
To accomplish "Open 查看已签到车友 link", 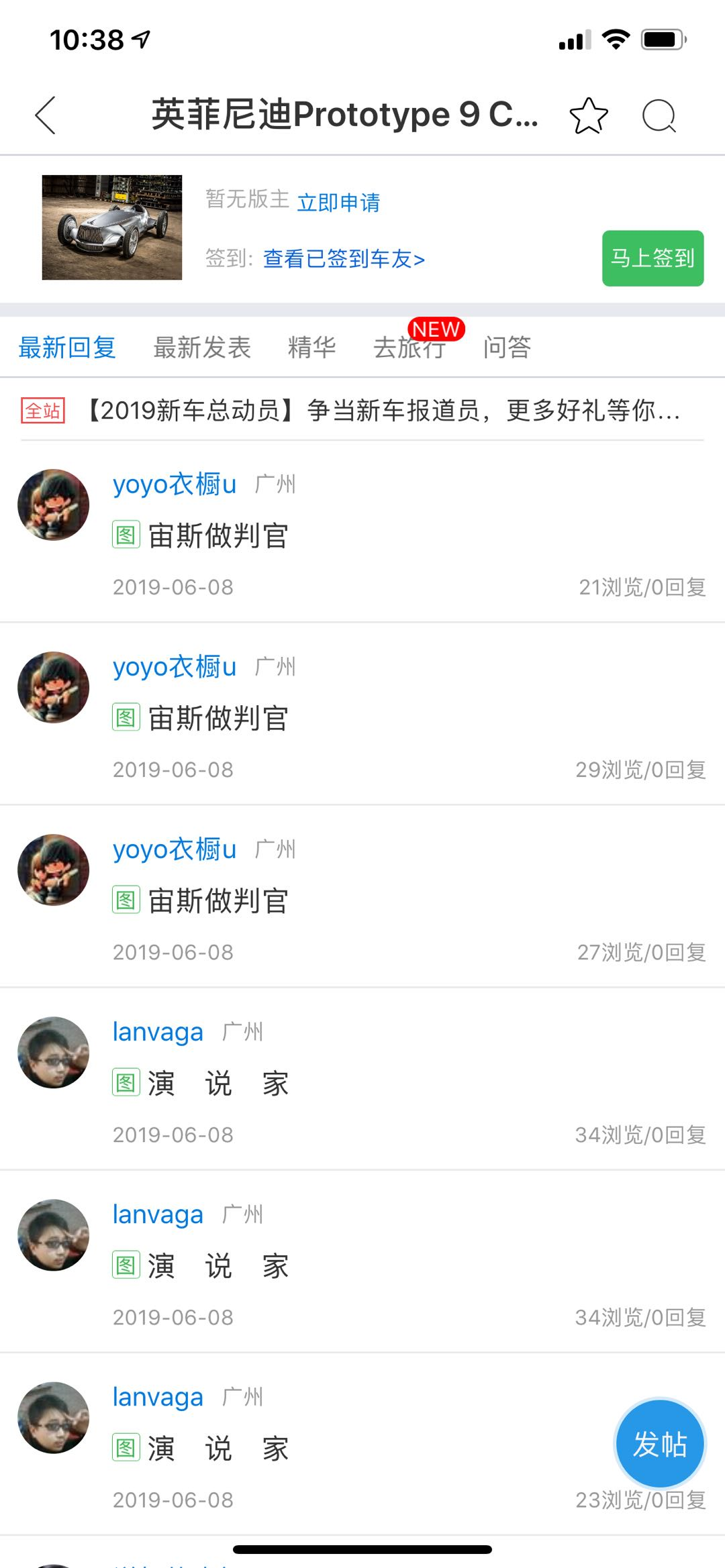I will click(x=344, y=258).
